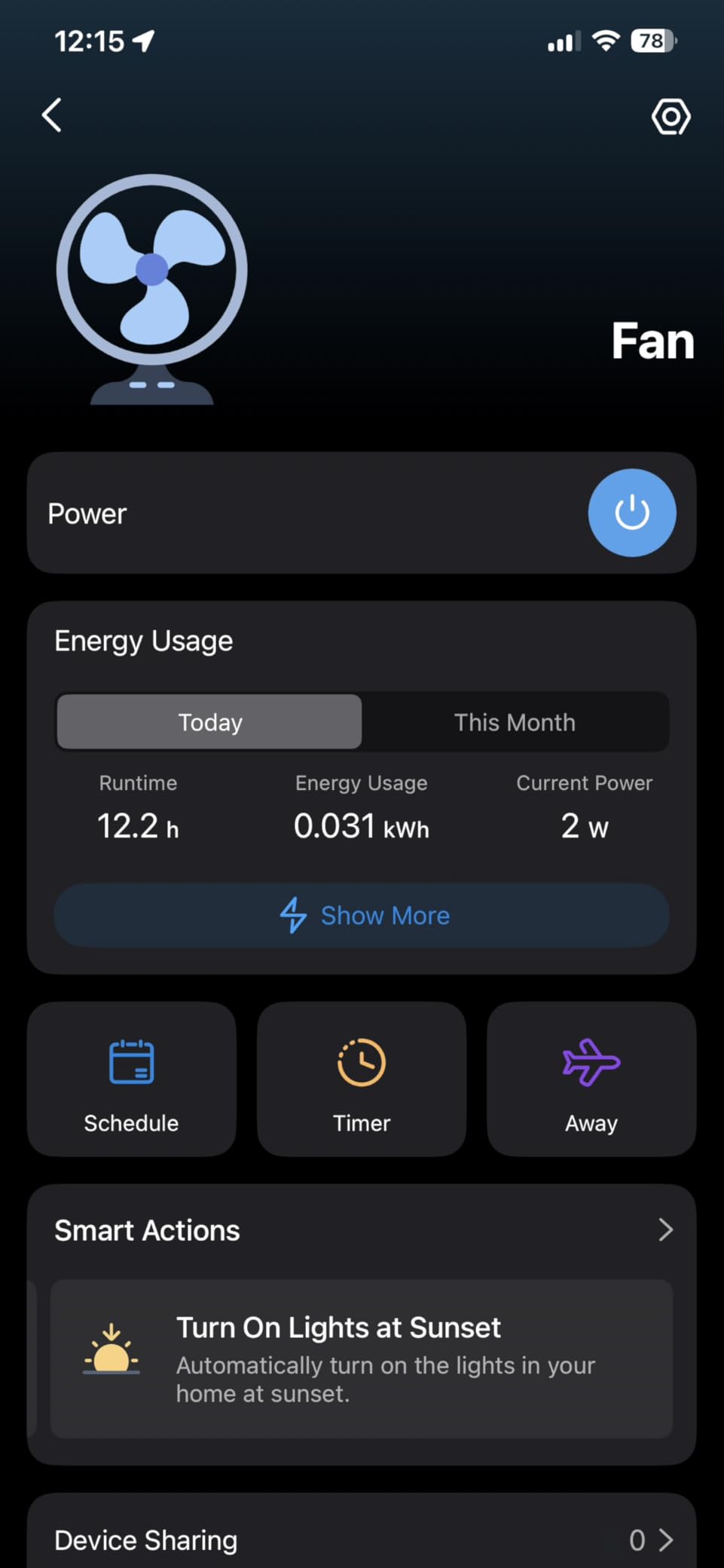The image size is (724, 1568).
Task: Tap the battery indicator showing 78
Action: point(652,41)
